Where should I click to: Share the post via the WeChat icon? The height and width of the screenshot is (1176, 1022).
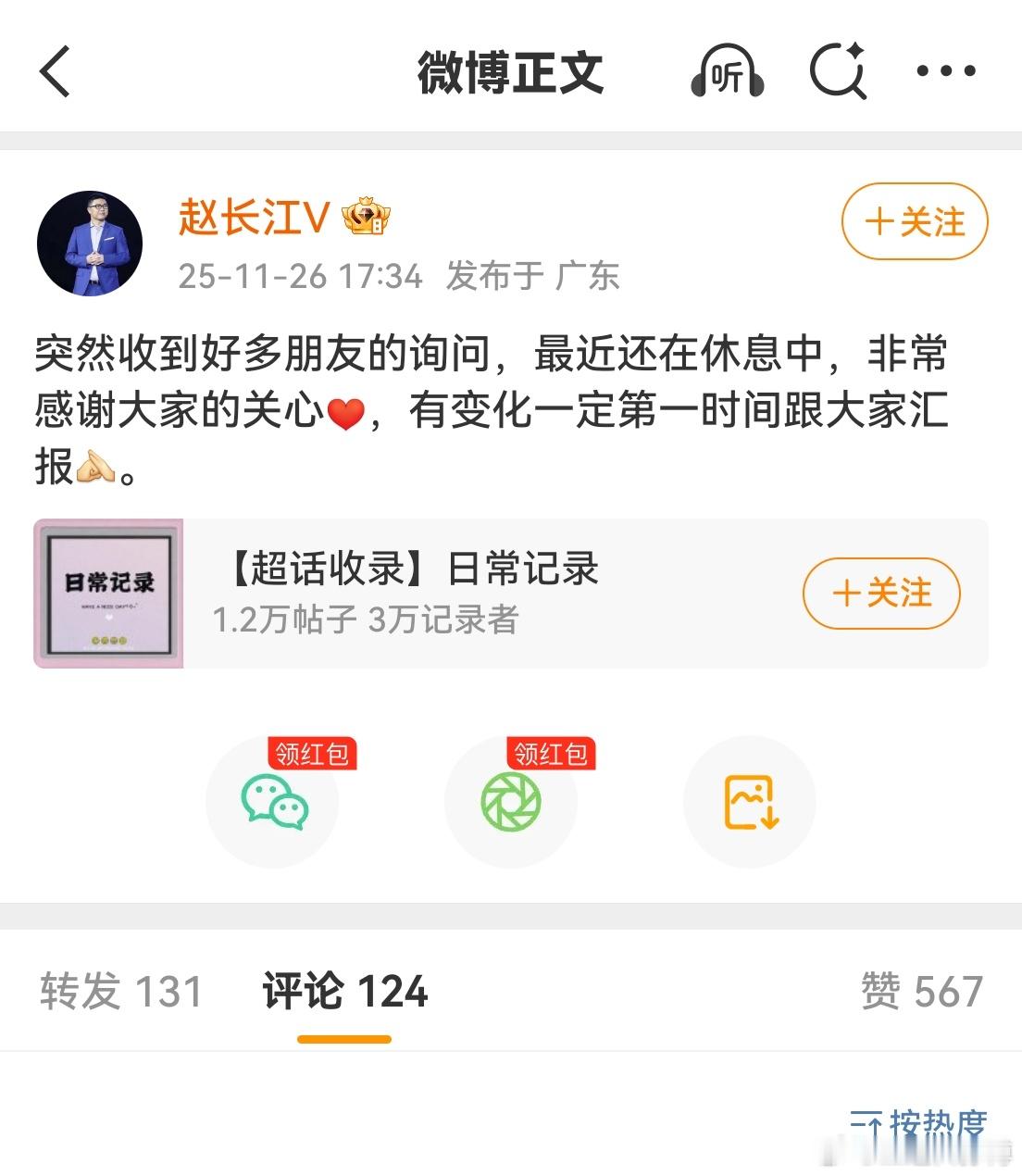272,803
